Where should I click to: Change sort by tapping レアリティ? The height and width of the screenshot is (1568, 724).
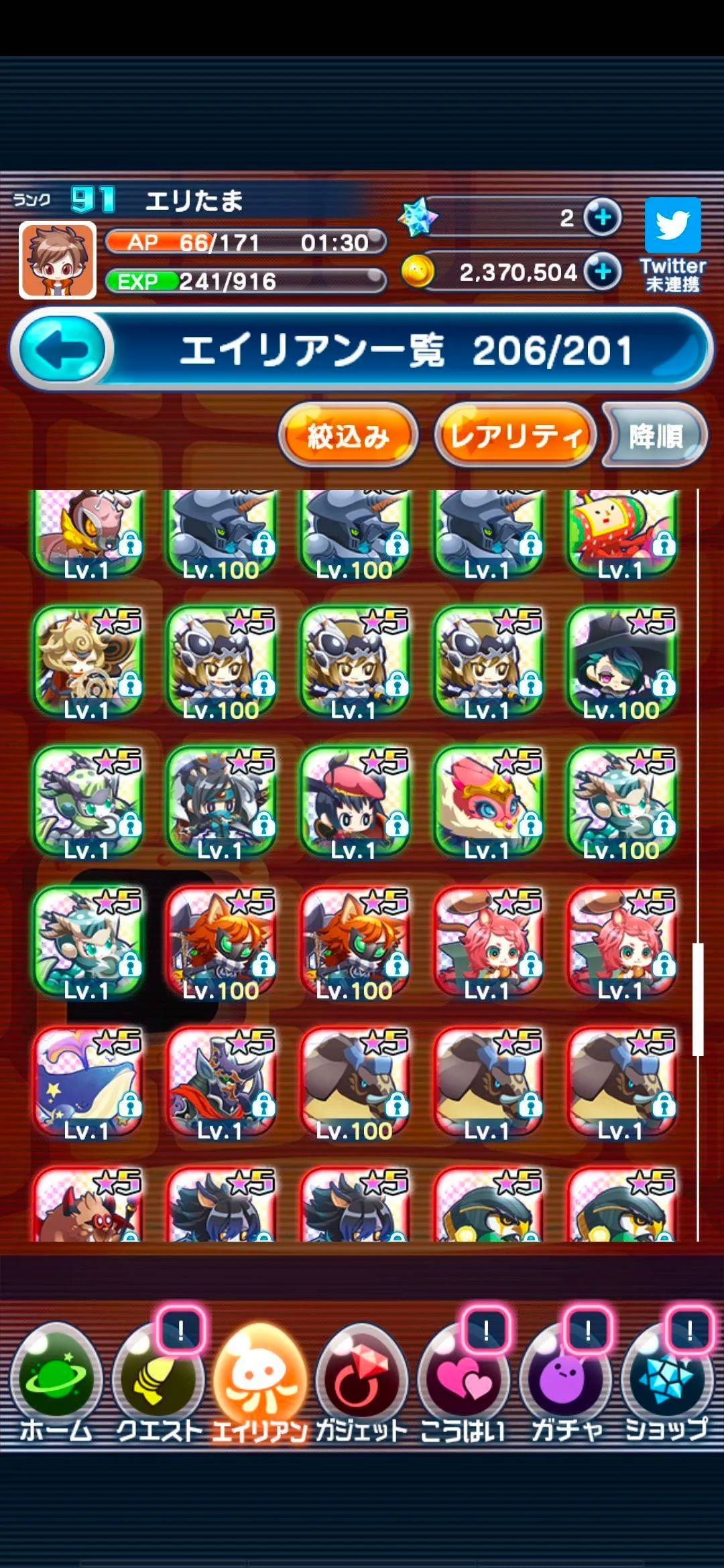coord(515,436)
